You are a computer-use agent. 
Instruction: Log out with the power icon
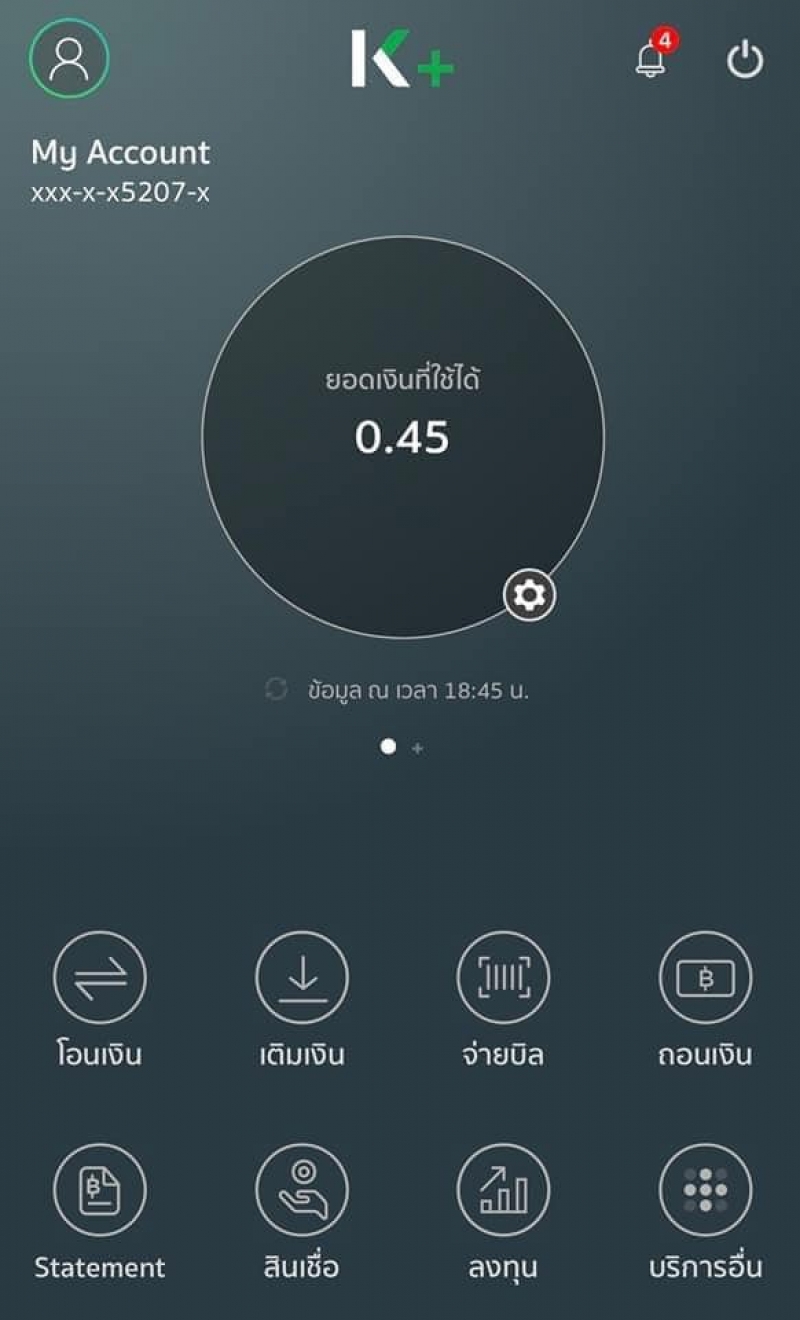[x=744, y=59]
